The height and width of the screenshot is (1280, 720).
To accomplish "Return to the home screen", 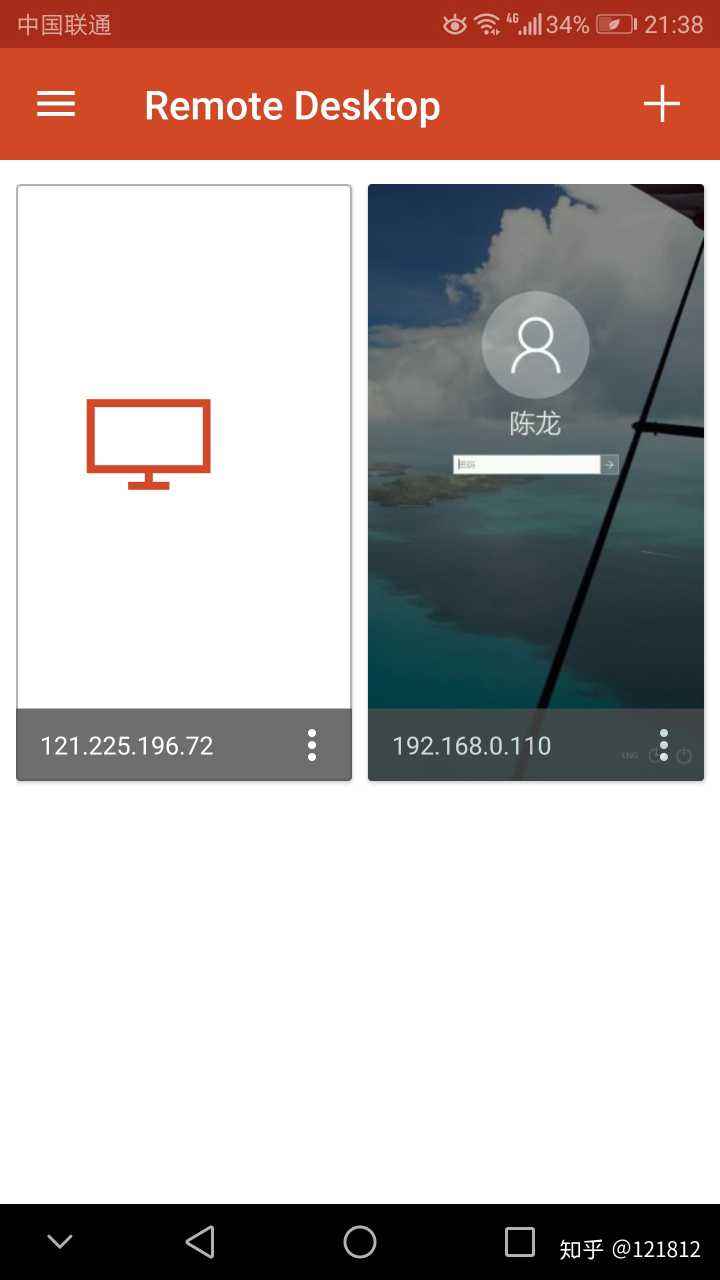I will click(x=360, y=1242).
